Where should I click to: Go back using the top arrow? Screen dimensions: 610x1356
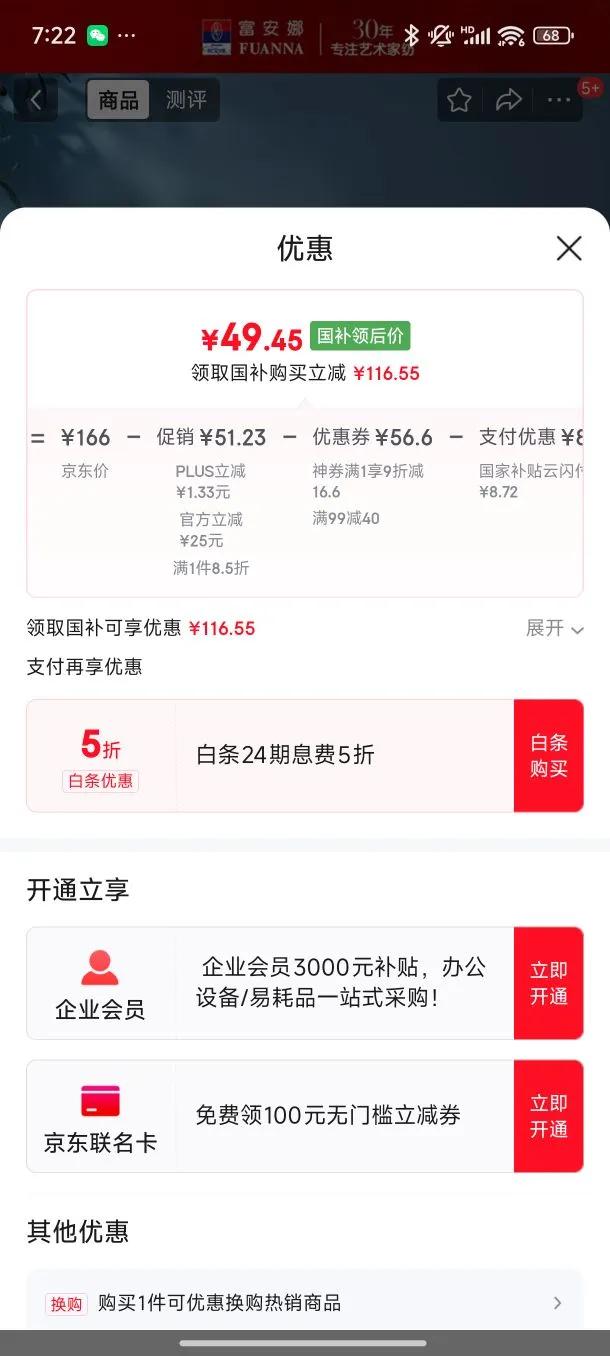[37, 100]
